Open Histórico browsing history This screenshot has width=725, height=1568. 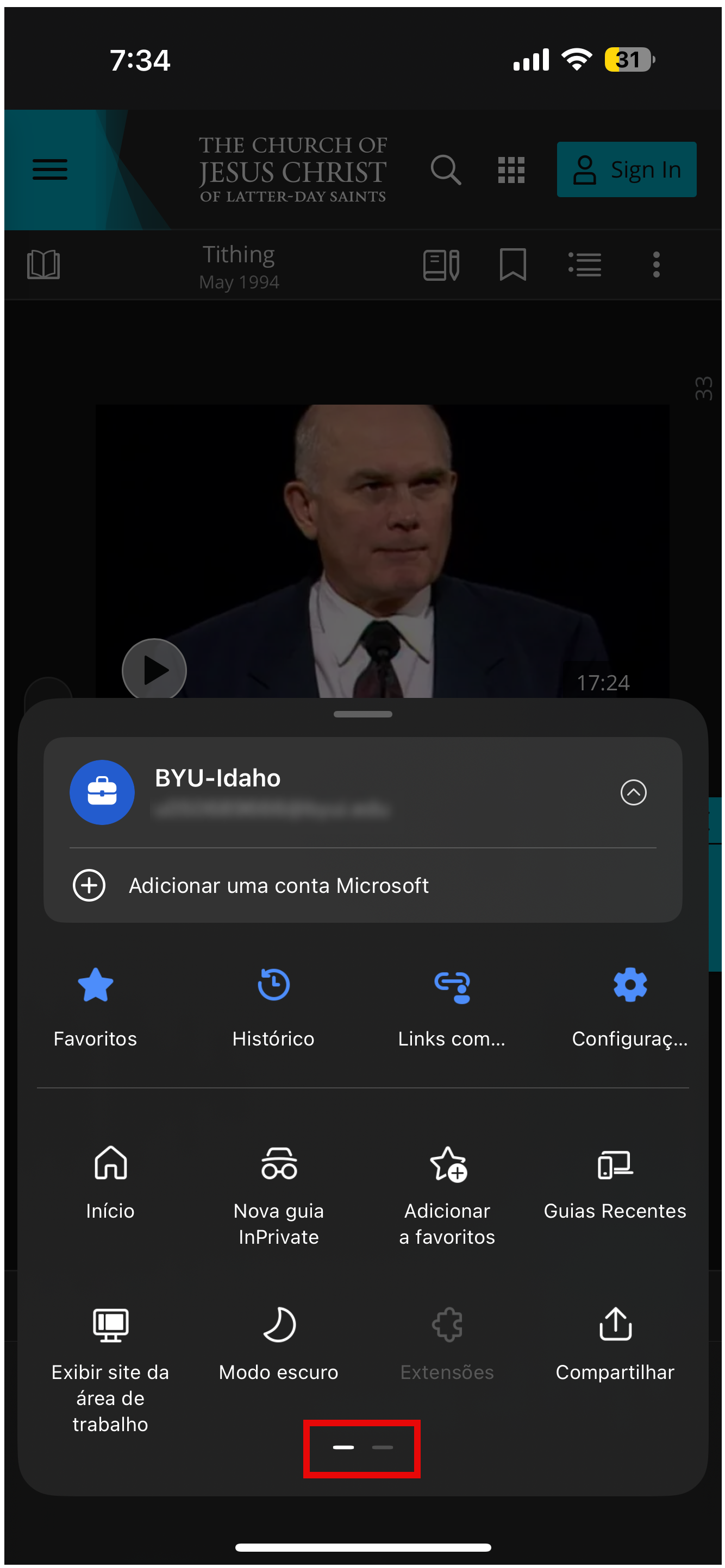[x=273, y=1004]
